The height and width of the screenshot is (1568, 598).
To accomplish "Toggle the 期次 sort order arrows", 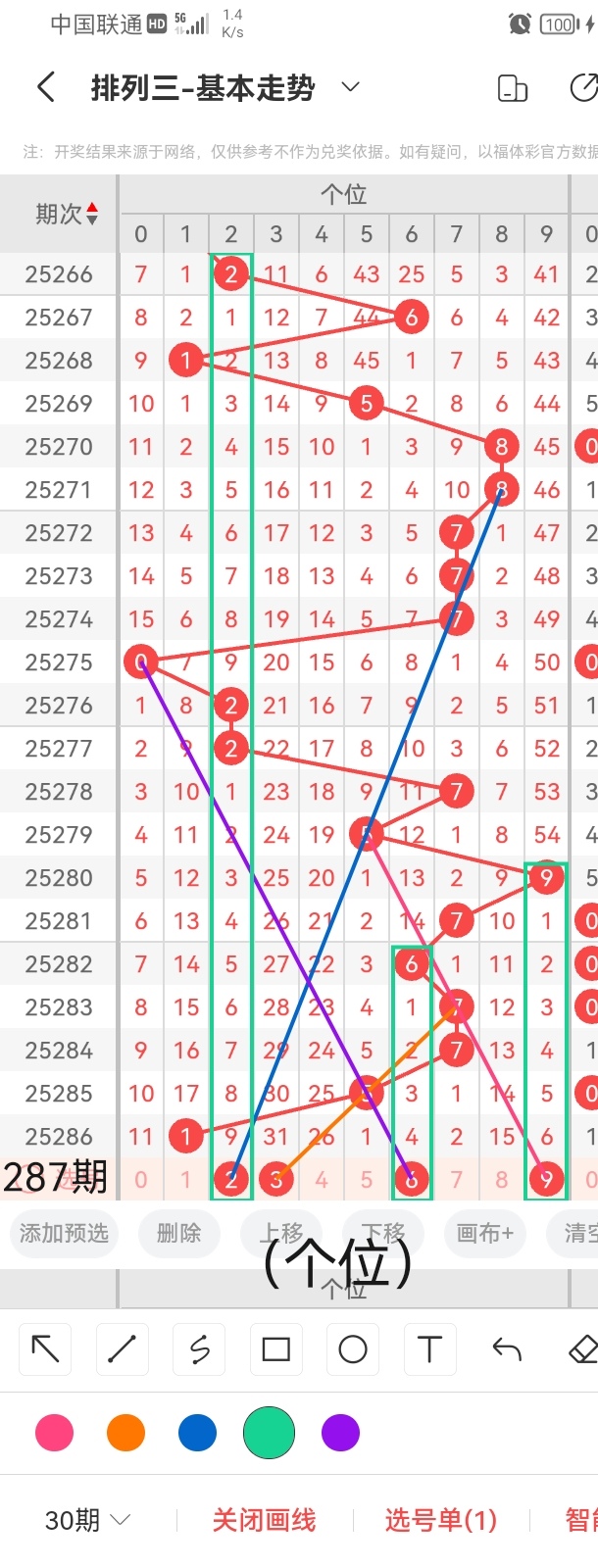I will 92,214.
